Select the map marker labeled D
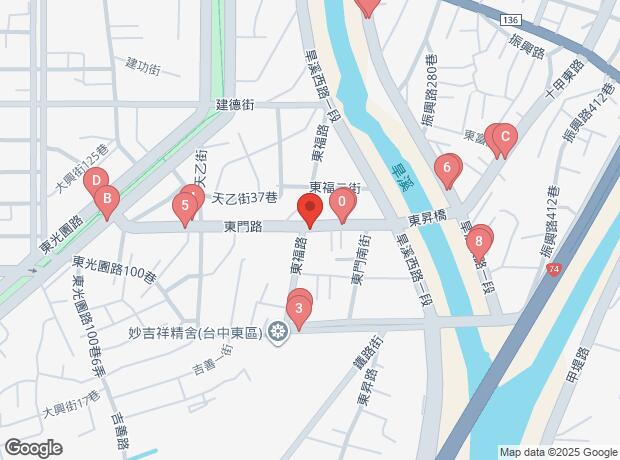This screenshot has height=460, width=620. [95, 181]
